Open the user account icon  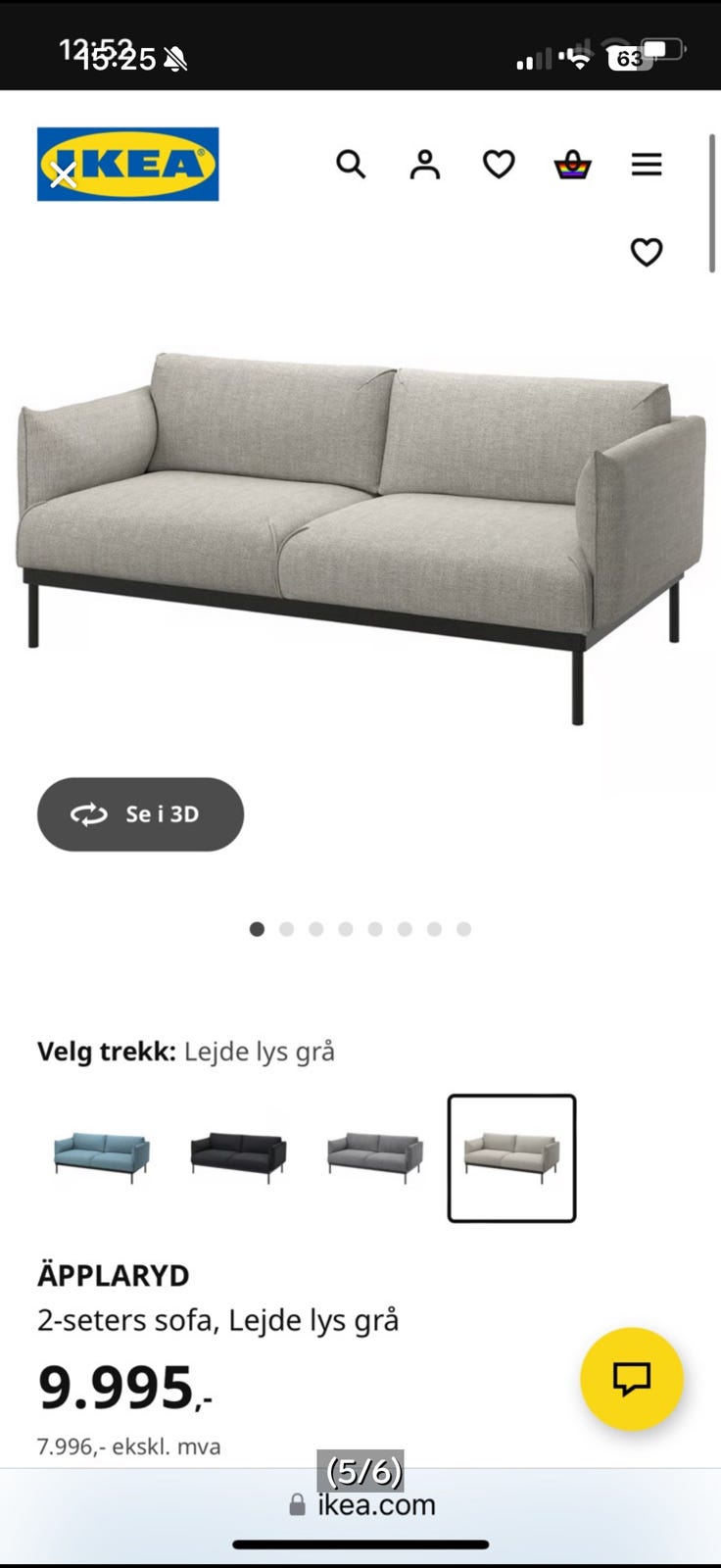[x=425, y=165]
